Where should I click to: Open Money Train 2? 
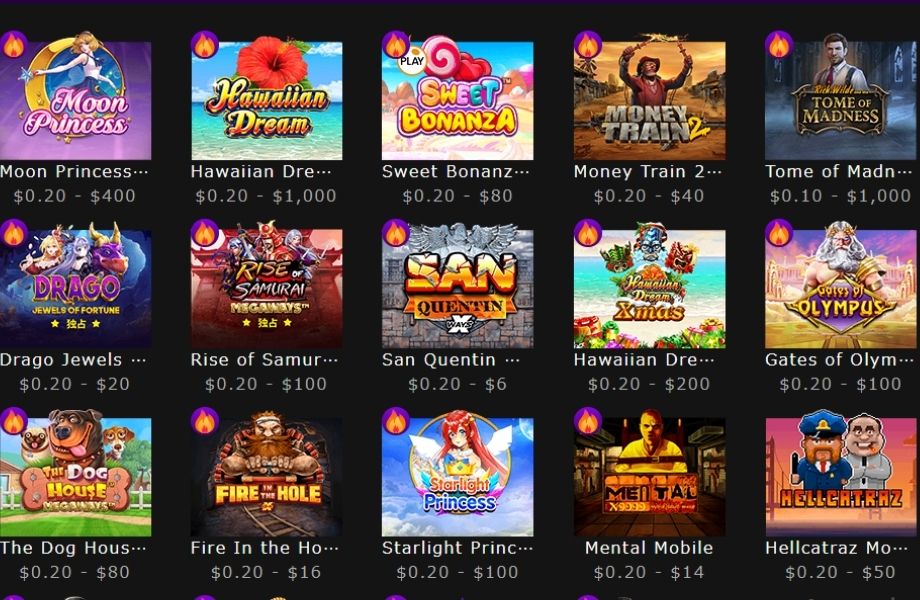649,101
